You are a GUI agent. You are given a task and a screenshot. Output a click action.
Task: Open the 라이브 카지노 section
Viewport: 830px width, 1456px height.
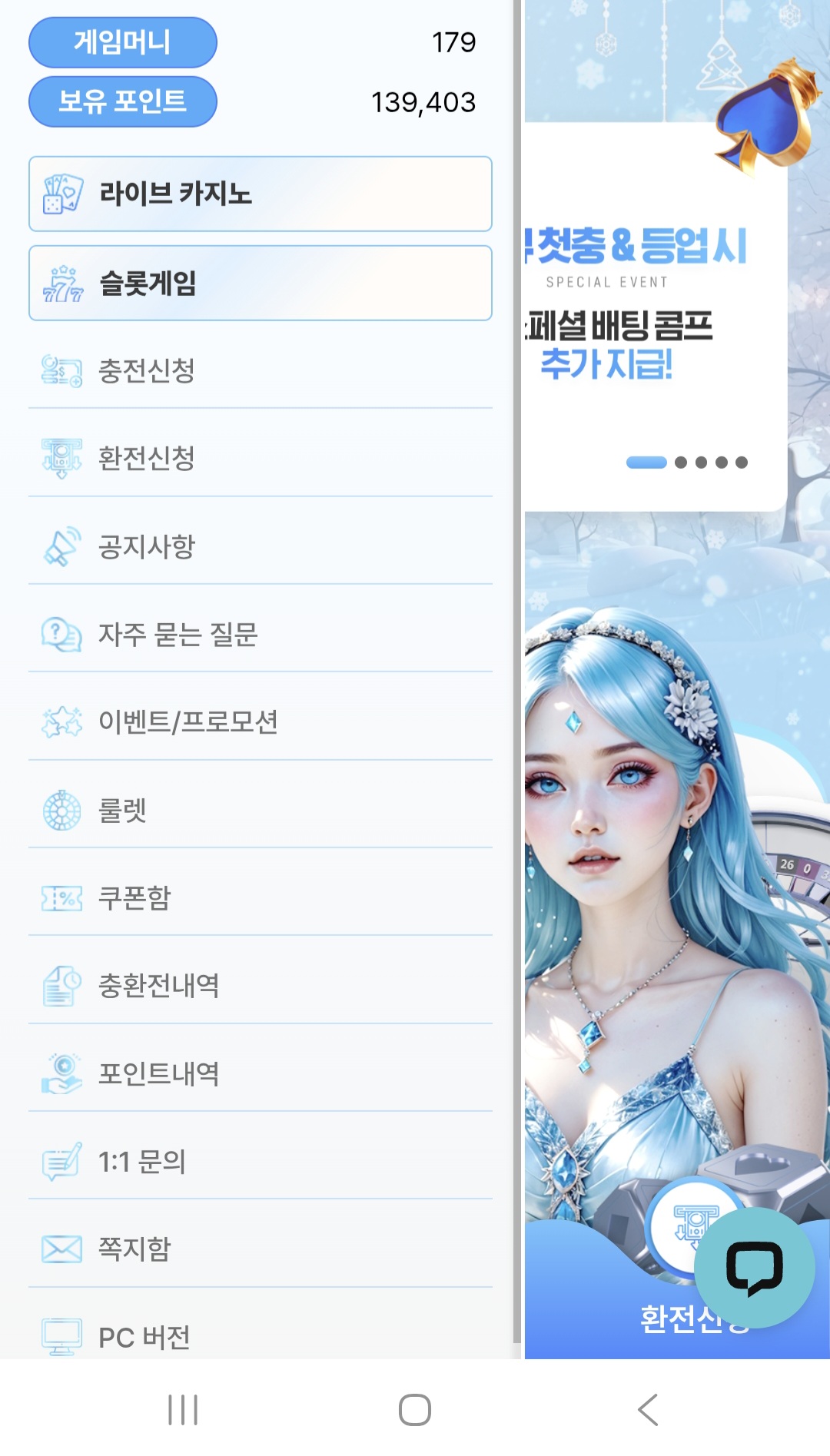(x=260, y=194)
